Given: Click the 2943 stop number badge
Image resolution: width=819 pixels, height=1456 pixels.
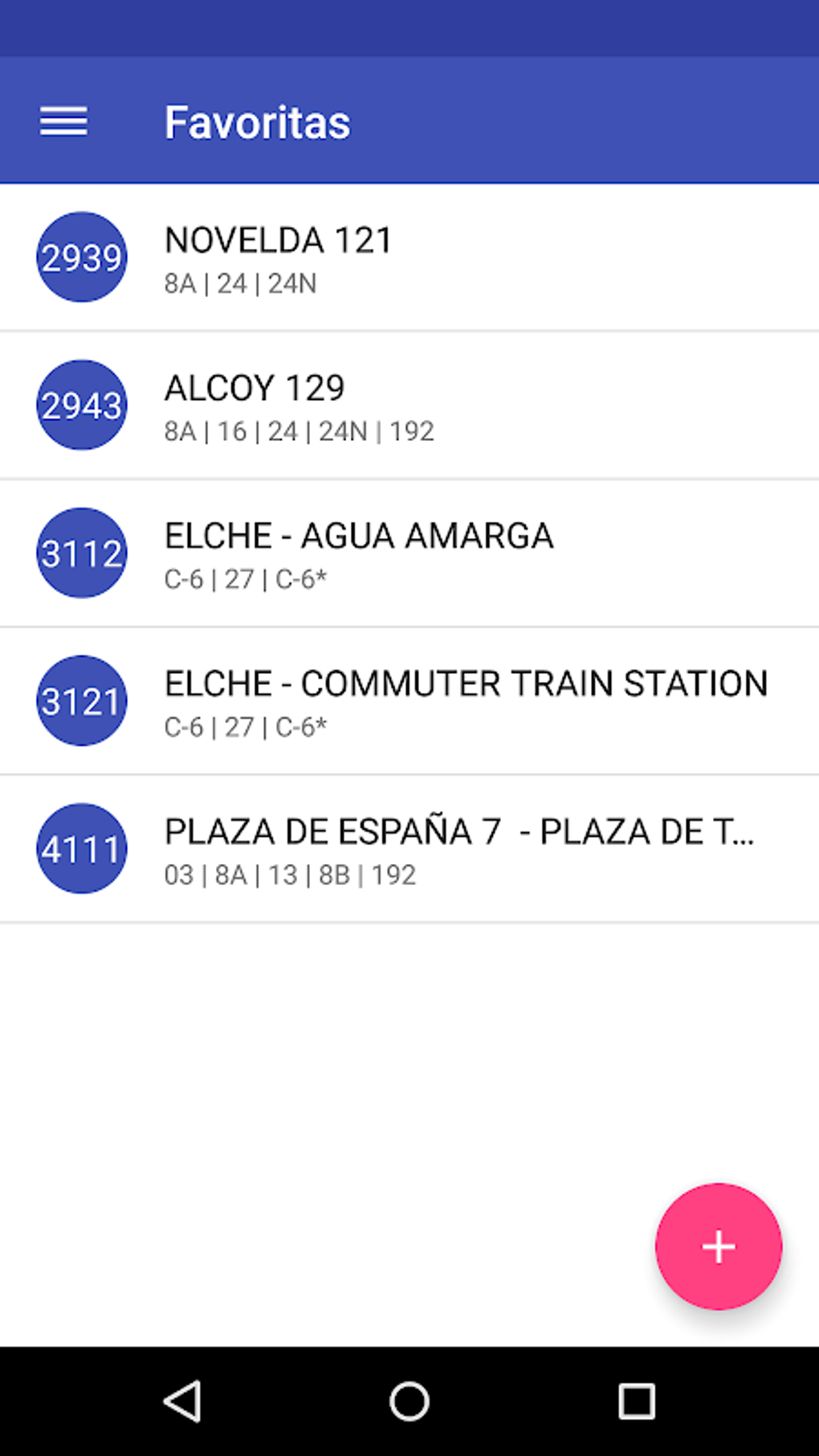Looking at the screenshot, I should (81, 406).
